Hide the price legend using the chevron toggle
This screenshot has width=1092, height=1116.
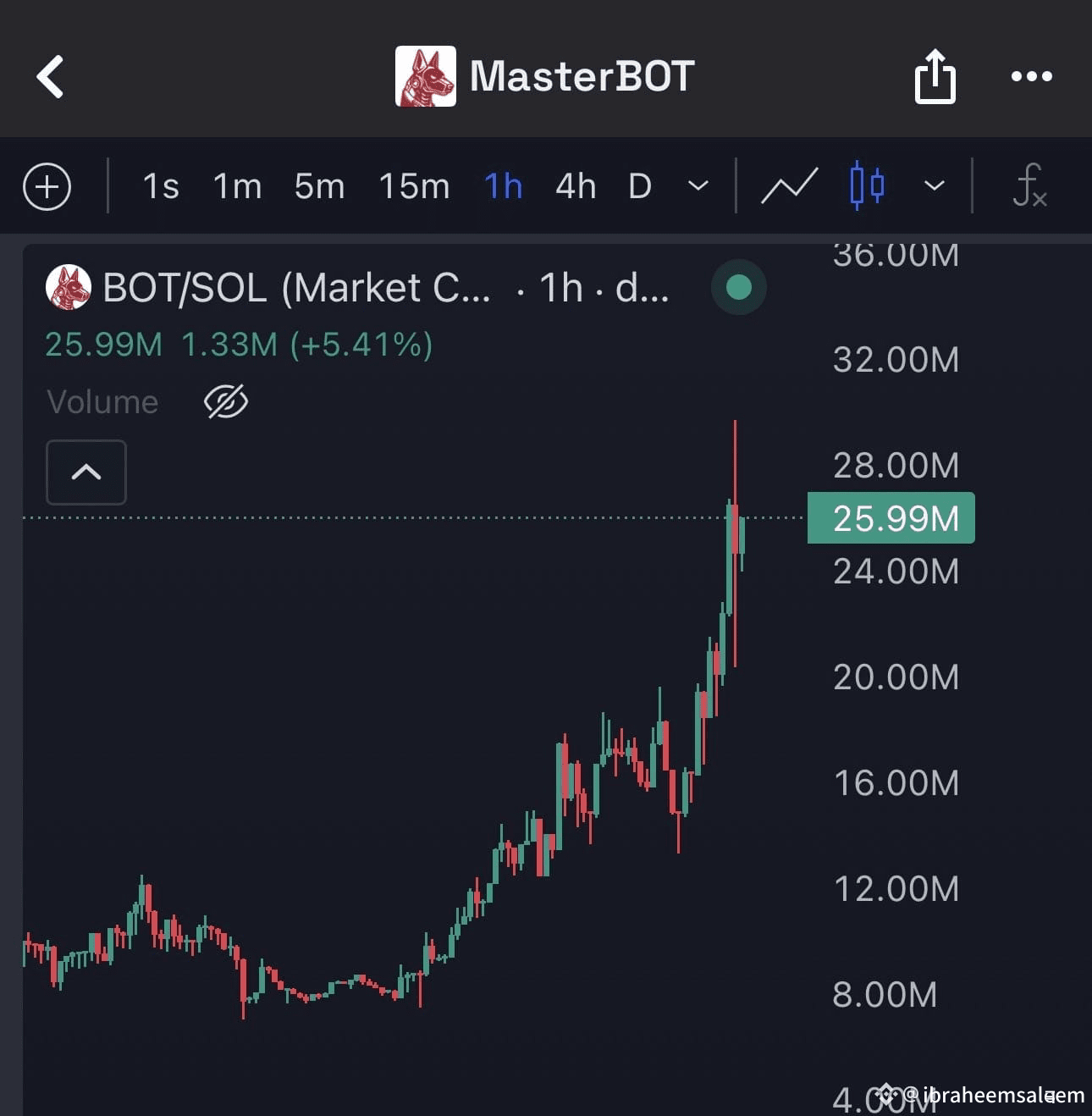[x=85, y=472]
